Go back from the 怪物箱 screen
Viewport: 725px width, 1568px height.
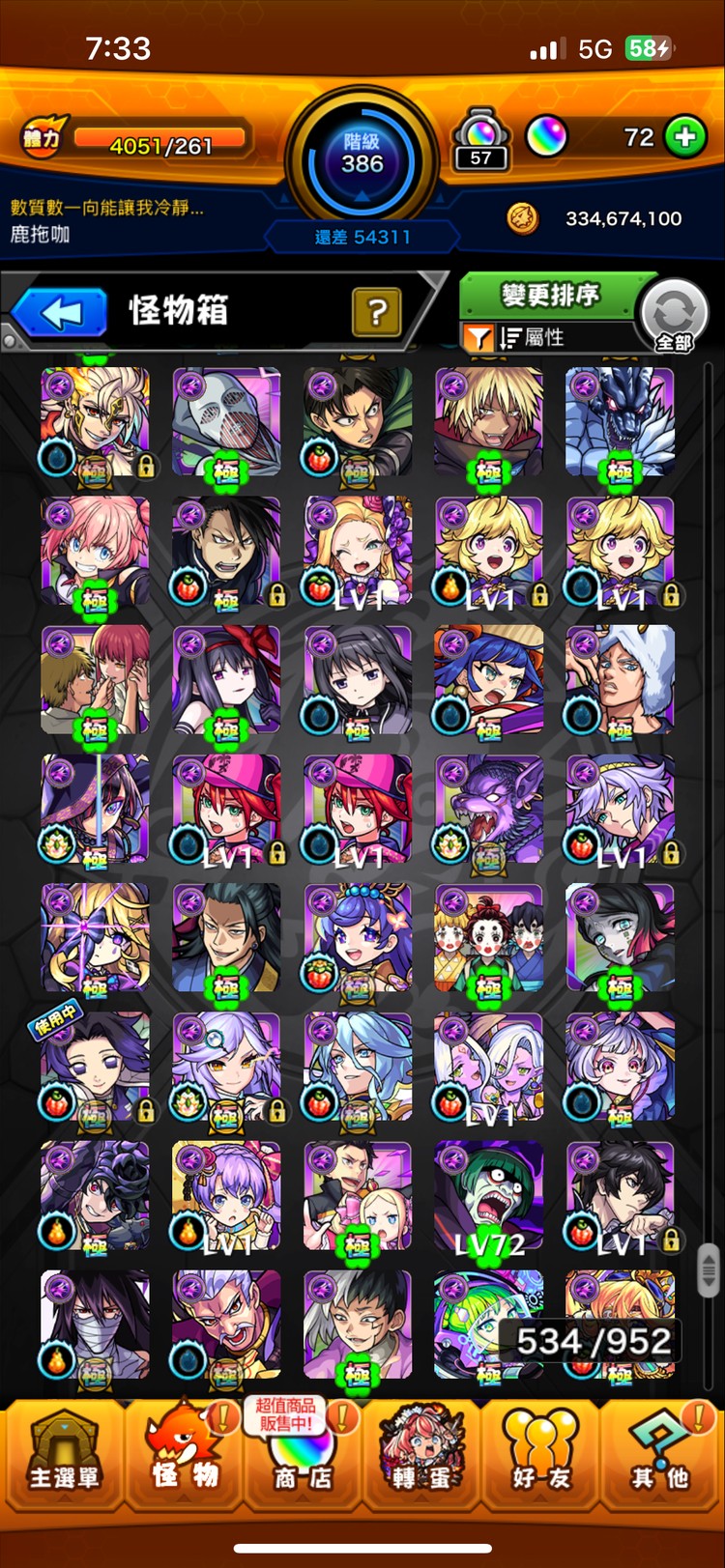click(60, 312)
